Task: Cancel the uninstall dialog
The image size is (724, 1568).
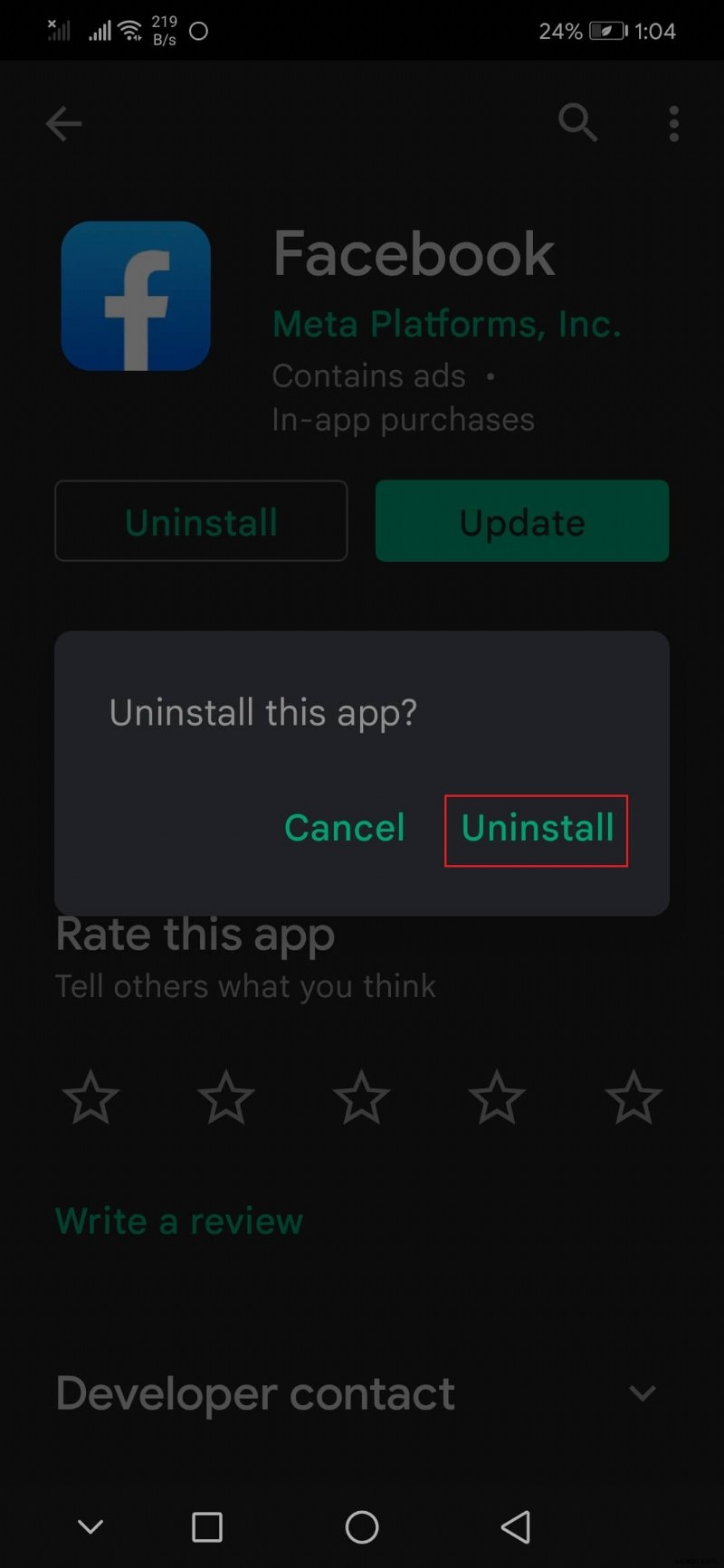Action: (345, 827)
